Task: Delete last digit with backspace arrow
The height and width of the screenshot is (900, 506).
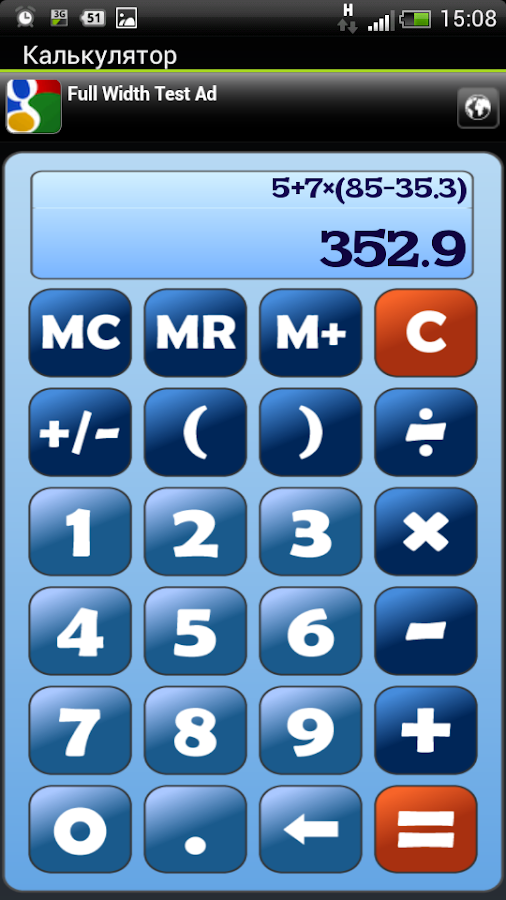Action: coord(310,829)
